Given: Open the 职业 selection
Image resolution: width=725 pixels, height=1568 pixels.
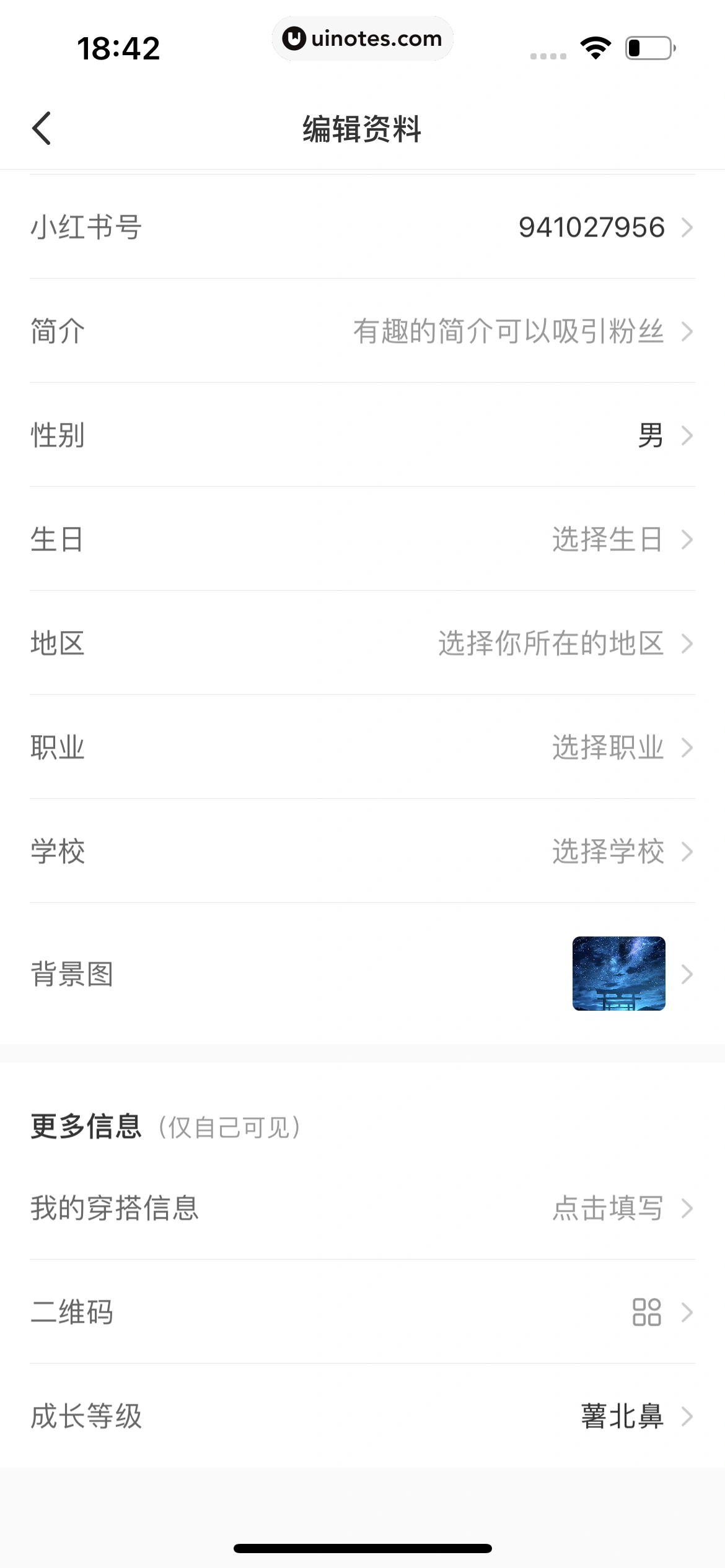Looking at the screenshot, I should [x=362, y=747].
